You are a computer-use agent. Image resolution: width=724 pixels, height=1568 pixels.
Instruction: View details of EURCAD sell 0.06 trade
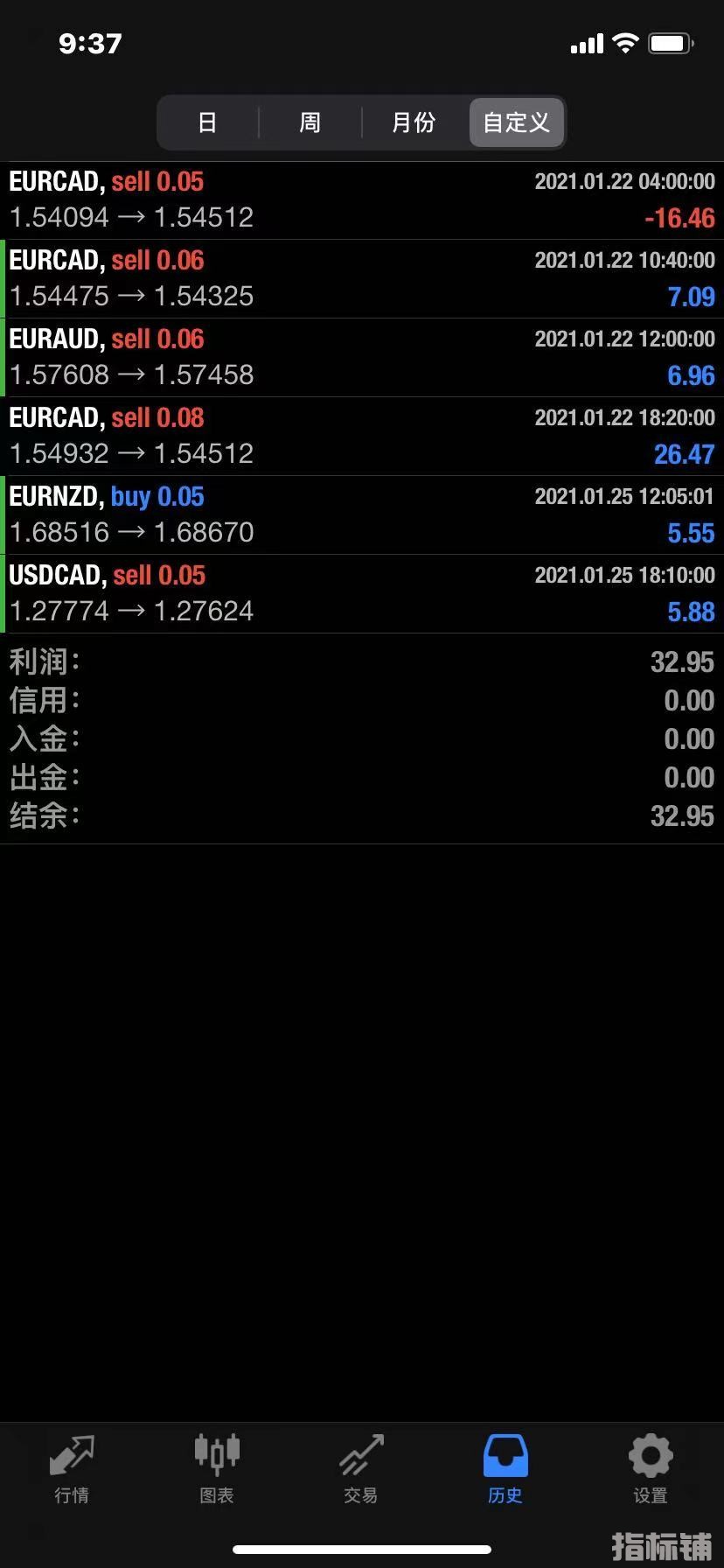click(x=362, y=279)
